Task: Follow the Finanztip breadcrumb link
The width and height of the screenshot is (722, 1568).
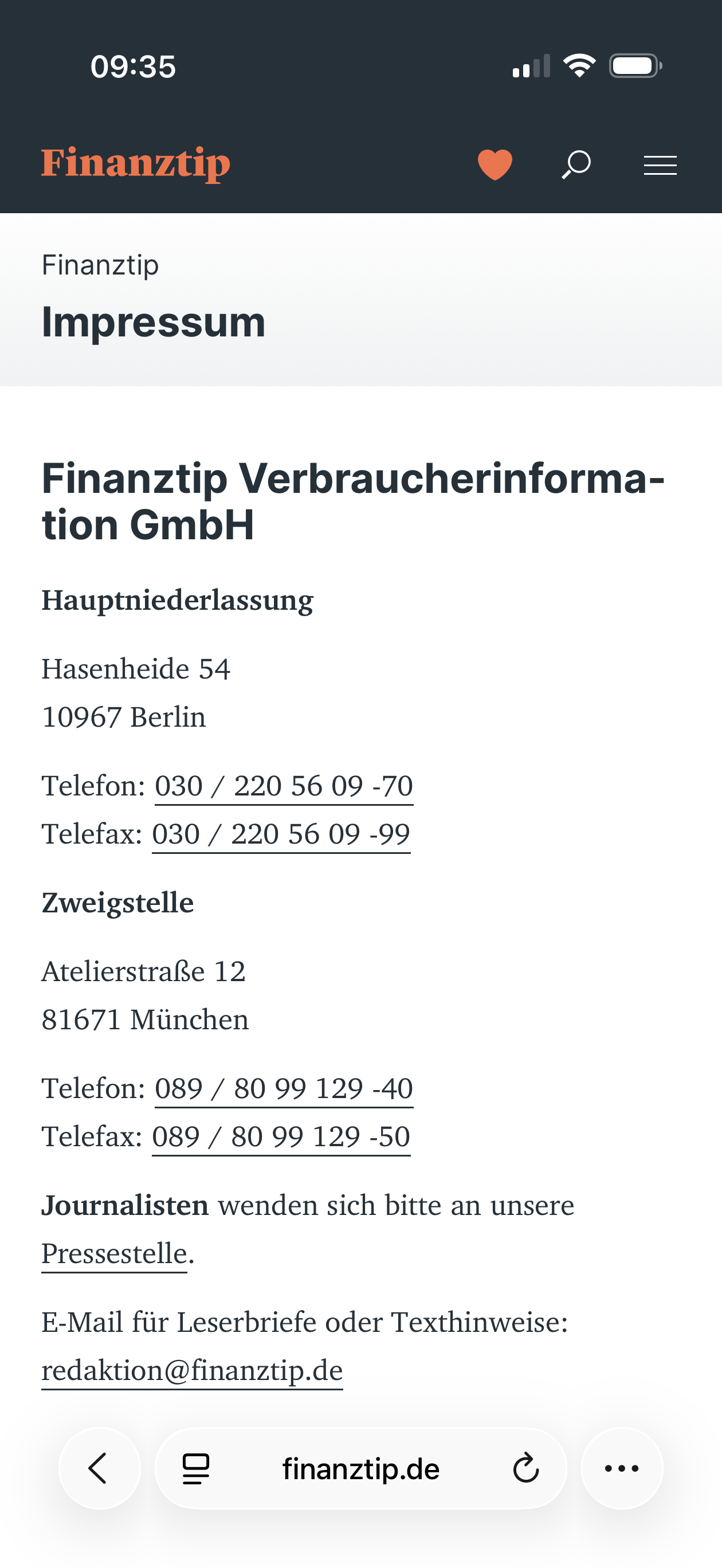Action: pyautogui.click(x=100, y=265)
